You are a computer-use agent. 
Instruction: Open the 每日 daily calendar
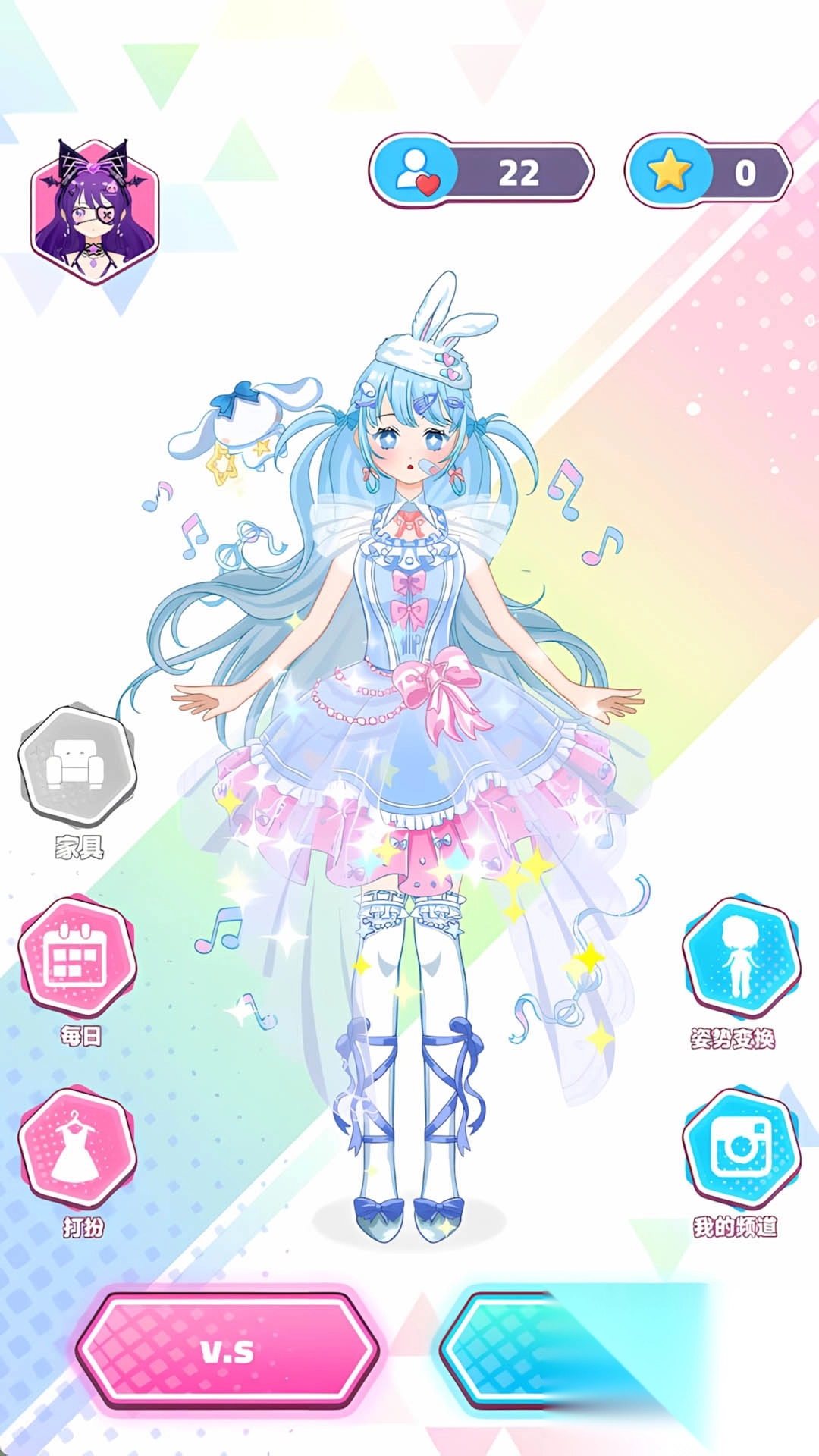77,959
